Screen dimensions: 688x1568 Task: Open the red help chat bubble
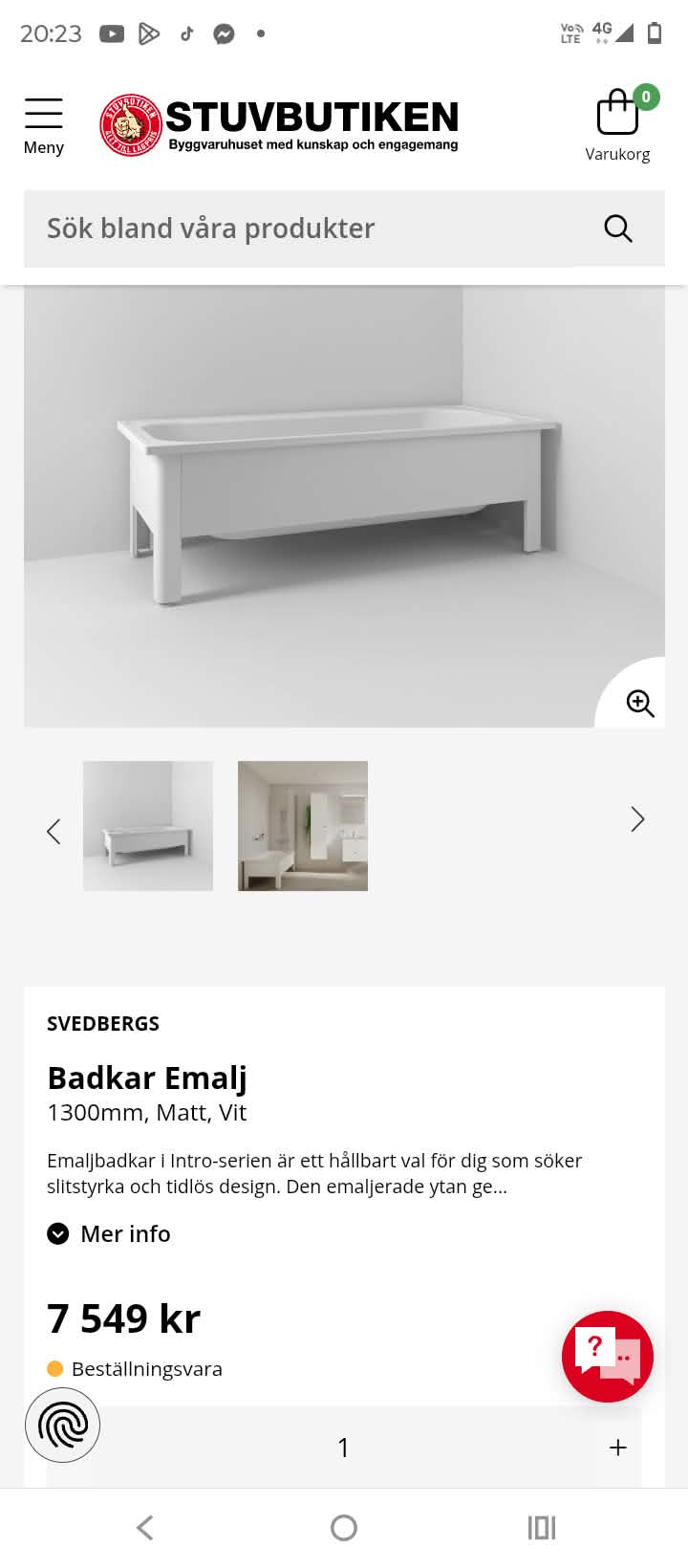tap(608, 1357)
